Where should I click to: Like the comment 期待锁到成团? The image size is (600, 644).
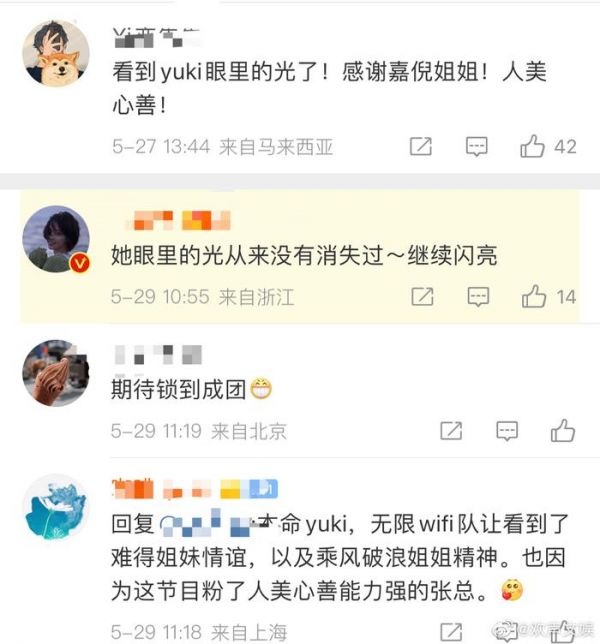(x=562, y=431)
